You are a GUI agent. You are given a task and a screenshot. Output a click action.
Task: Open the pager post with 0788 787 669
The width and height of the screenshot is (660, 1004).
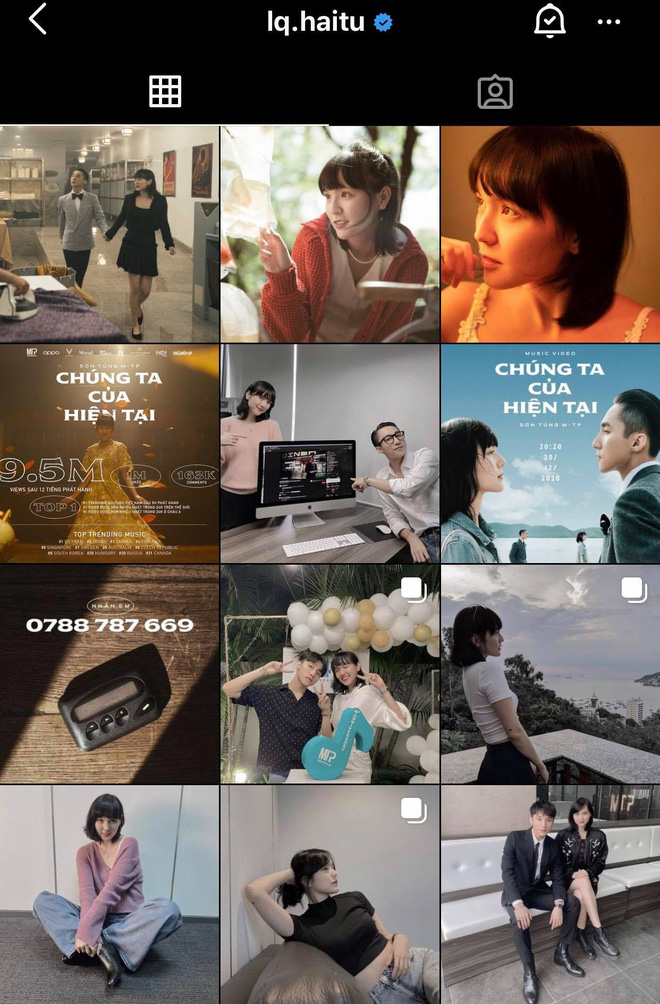pyautogui.click(x=109, y=673)
